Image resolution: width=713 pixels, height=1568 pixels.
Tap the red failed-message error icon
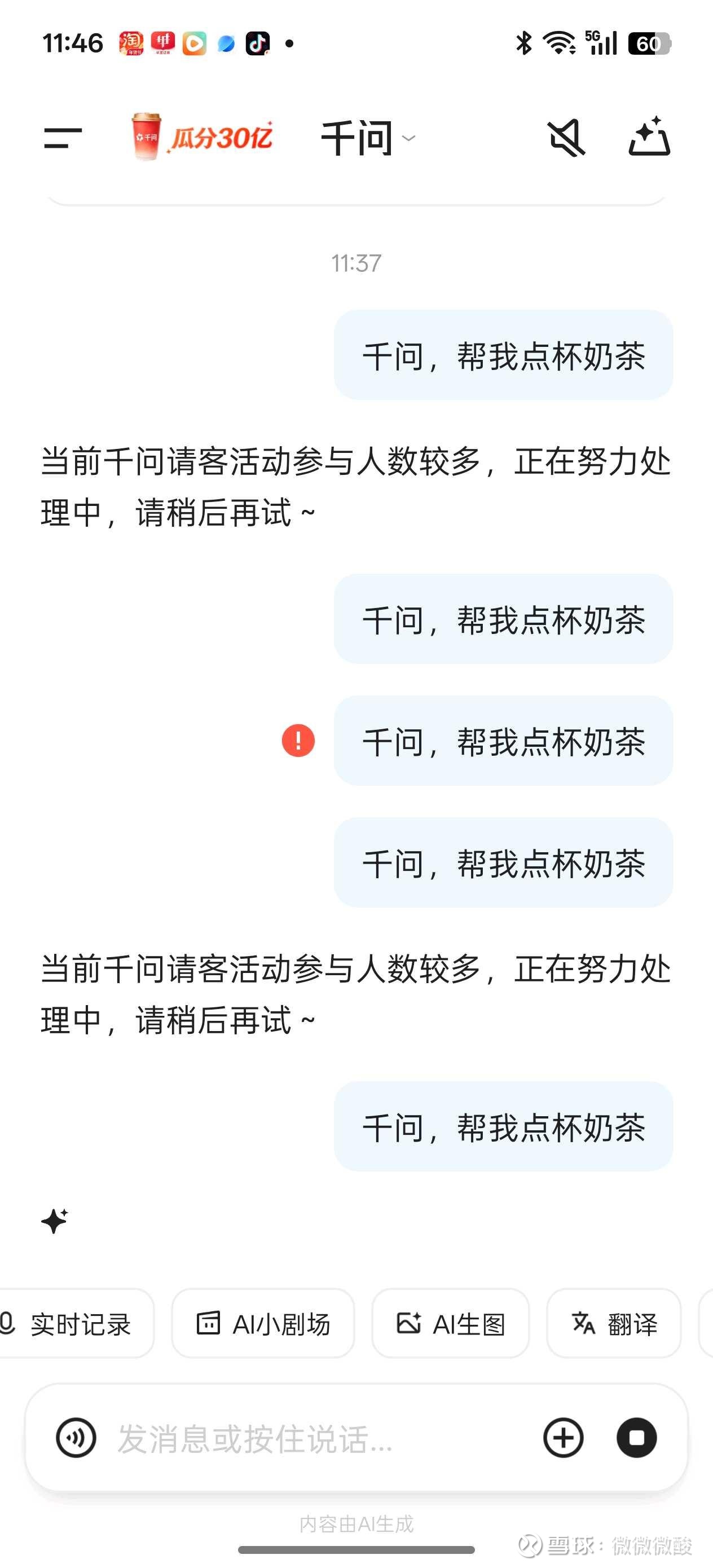coord(298,741)
